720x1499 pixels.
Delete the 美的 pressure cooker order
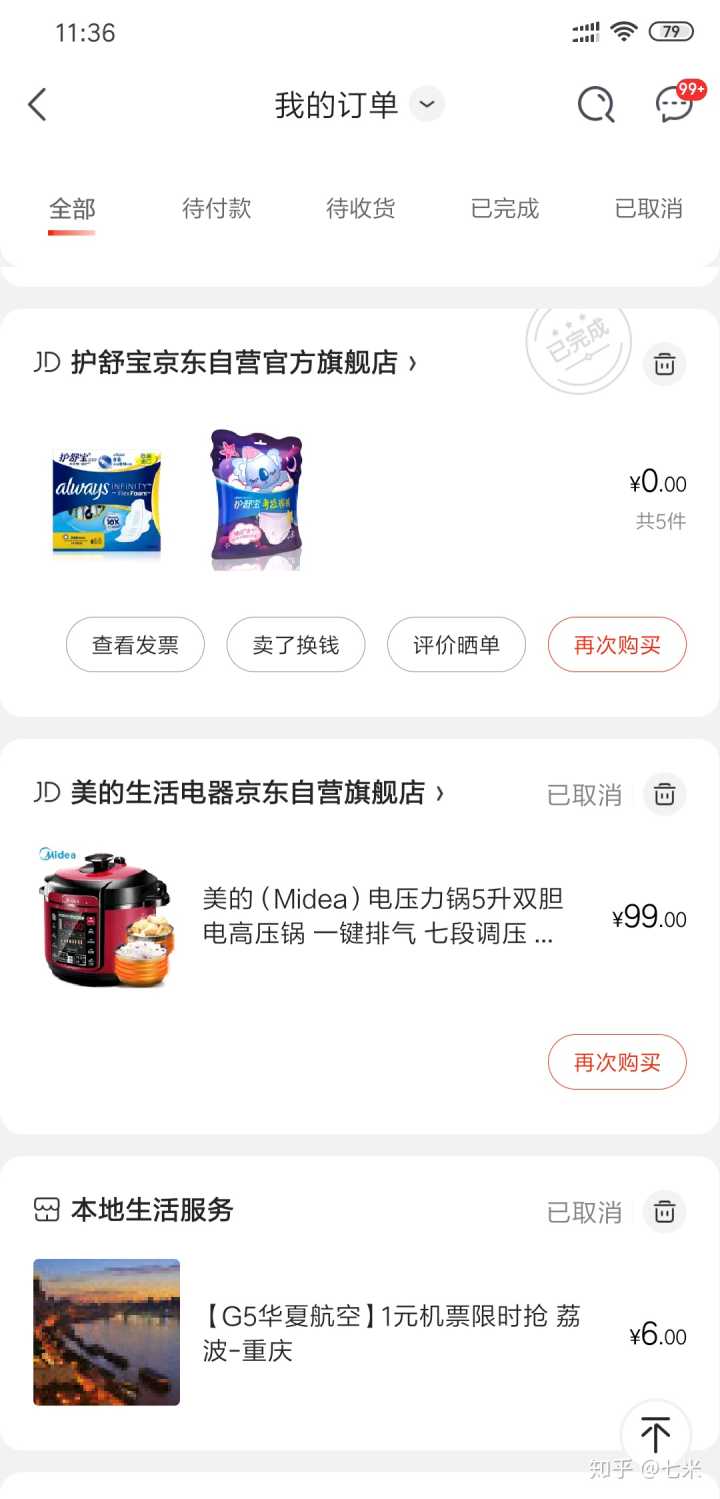[664, 795]
